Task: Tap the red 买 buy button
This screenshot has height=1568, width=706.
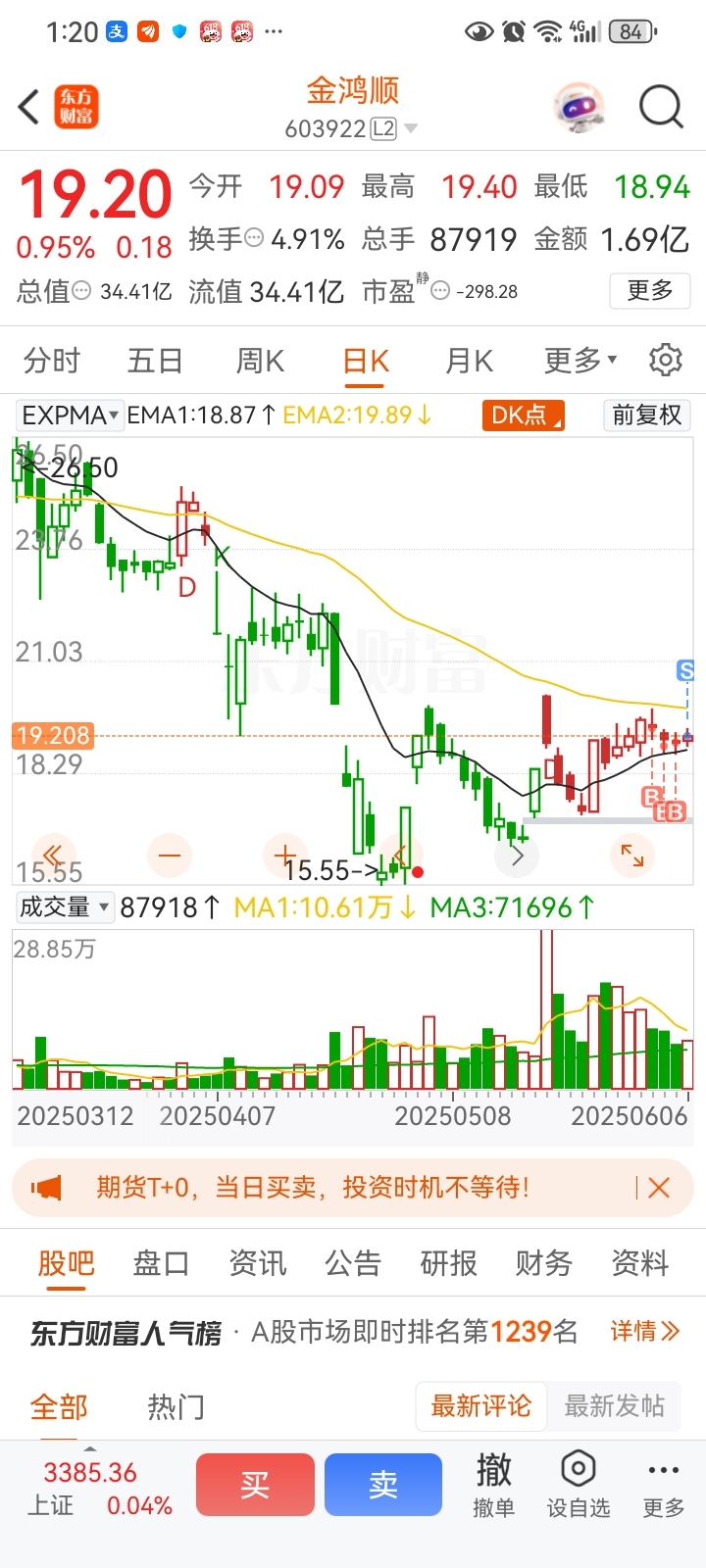Action: 255,1485
